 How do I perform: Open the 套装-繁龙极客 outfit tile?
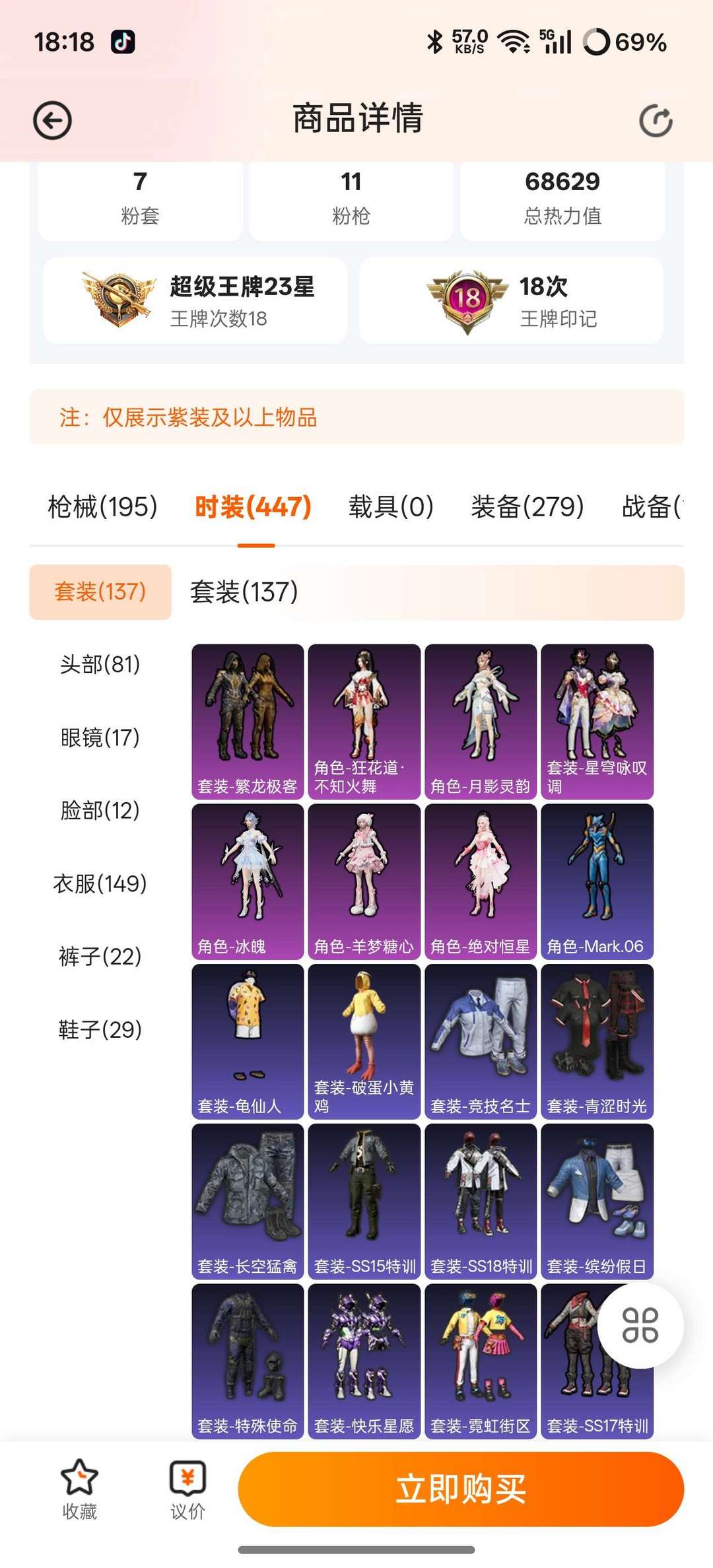[x=248, y=722]
